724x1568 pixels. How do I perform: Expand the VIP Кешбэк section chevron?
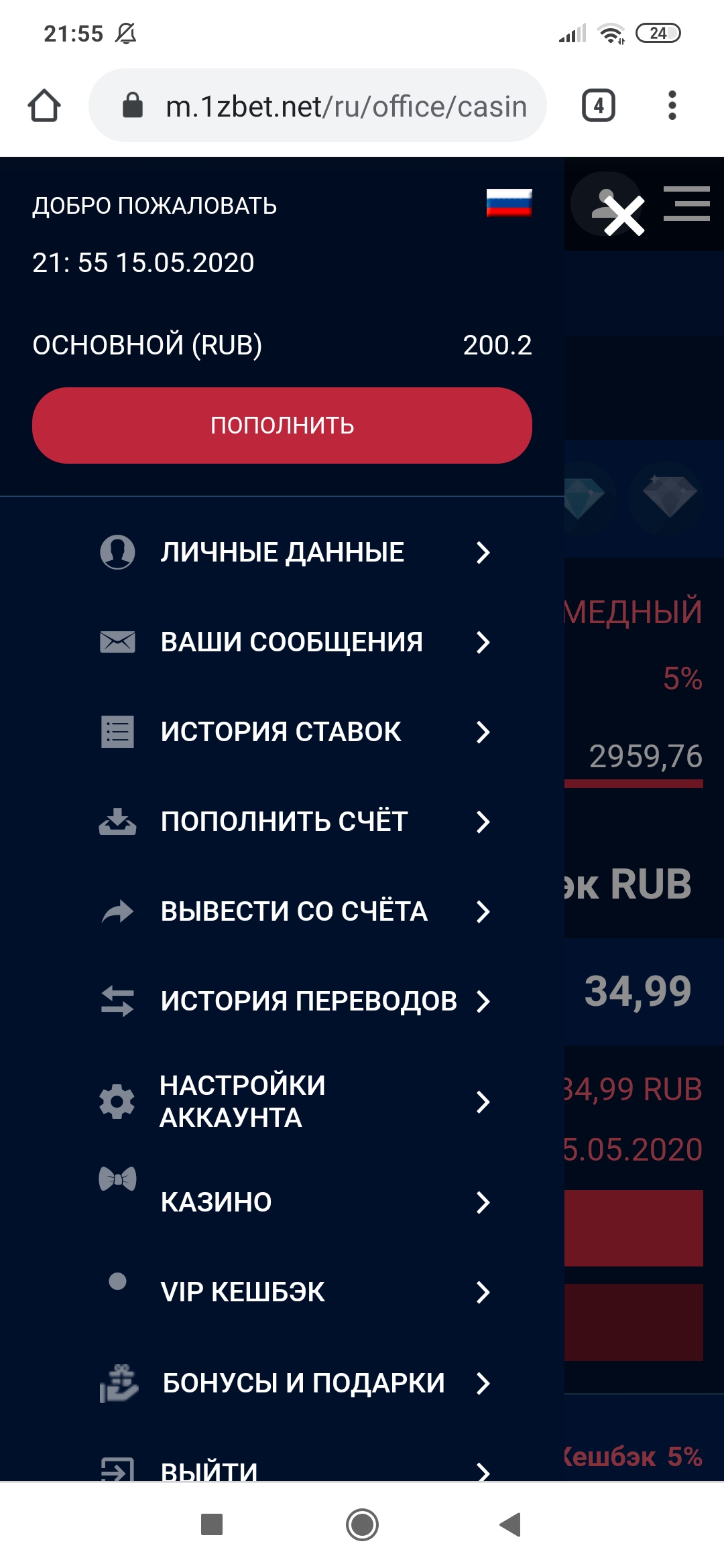tap(483, 1291)
